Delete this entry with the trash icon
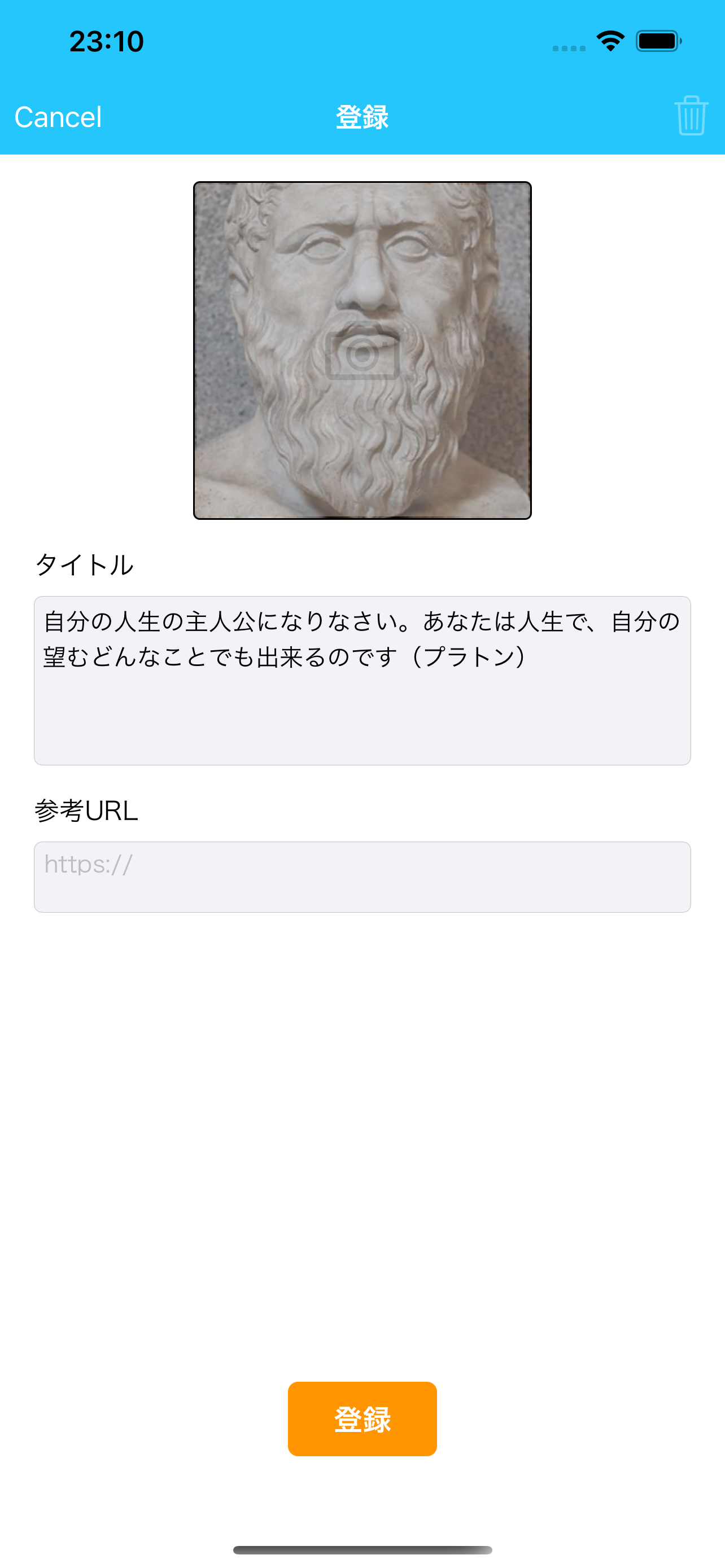The height and width of the screenshot is (1568, 725). point(691,116)
